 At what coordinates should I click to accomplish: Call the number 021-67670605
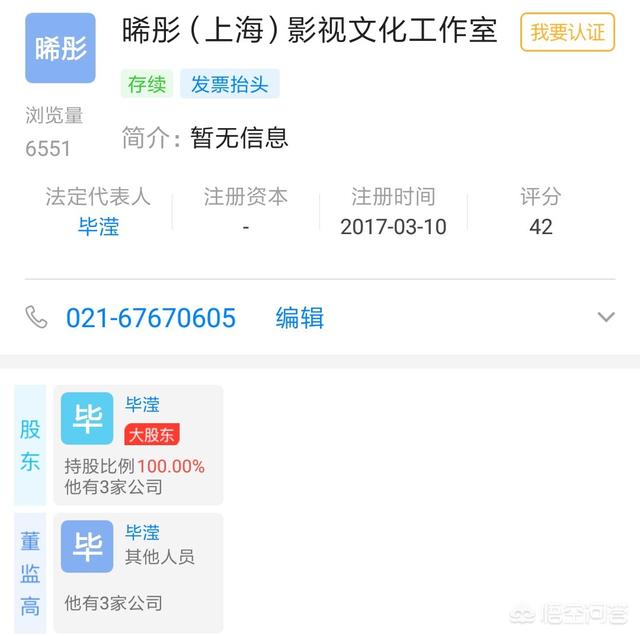click(x=150, y=318)
